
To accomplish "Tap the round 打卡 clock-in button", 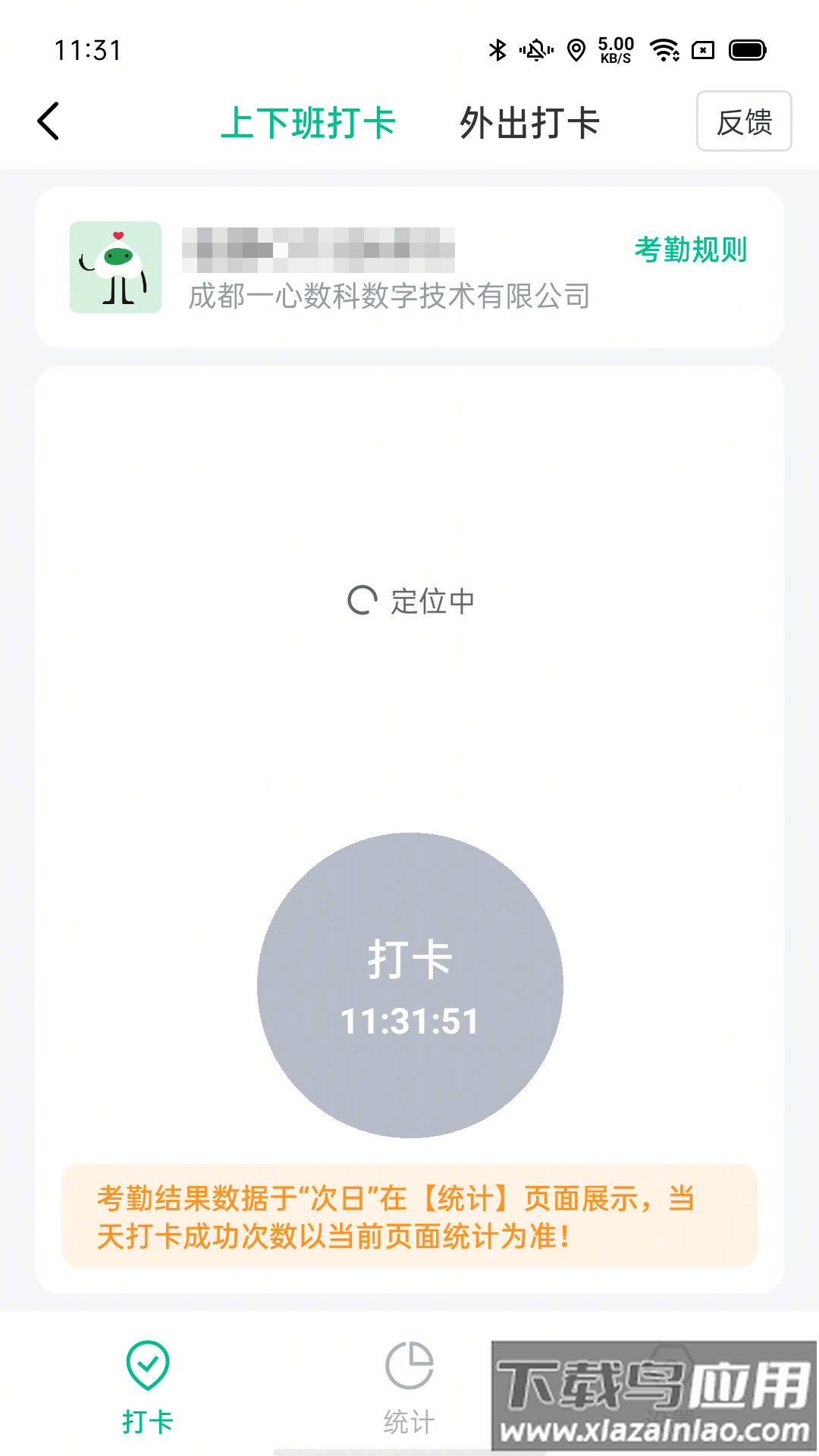I will (409, 985).
